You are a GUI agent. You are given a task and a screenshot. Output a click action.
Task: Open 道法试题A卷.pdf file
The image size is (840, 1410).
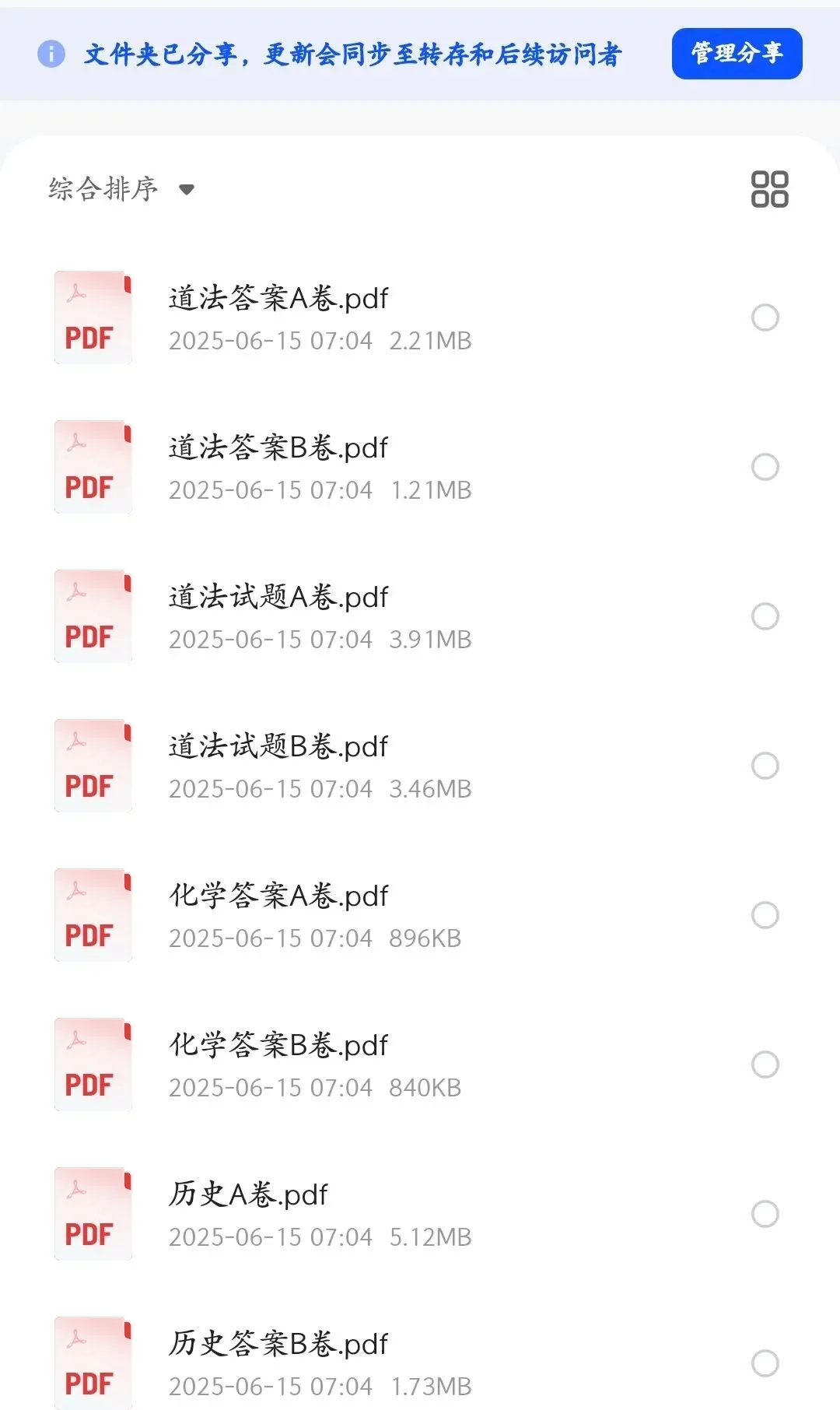click(278, 598)
